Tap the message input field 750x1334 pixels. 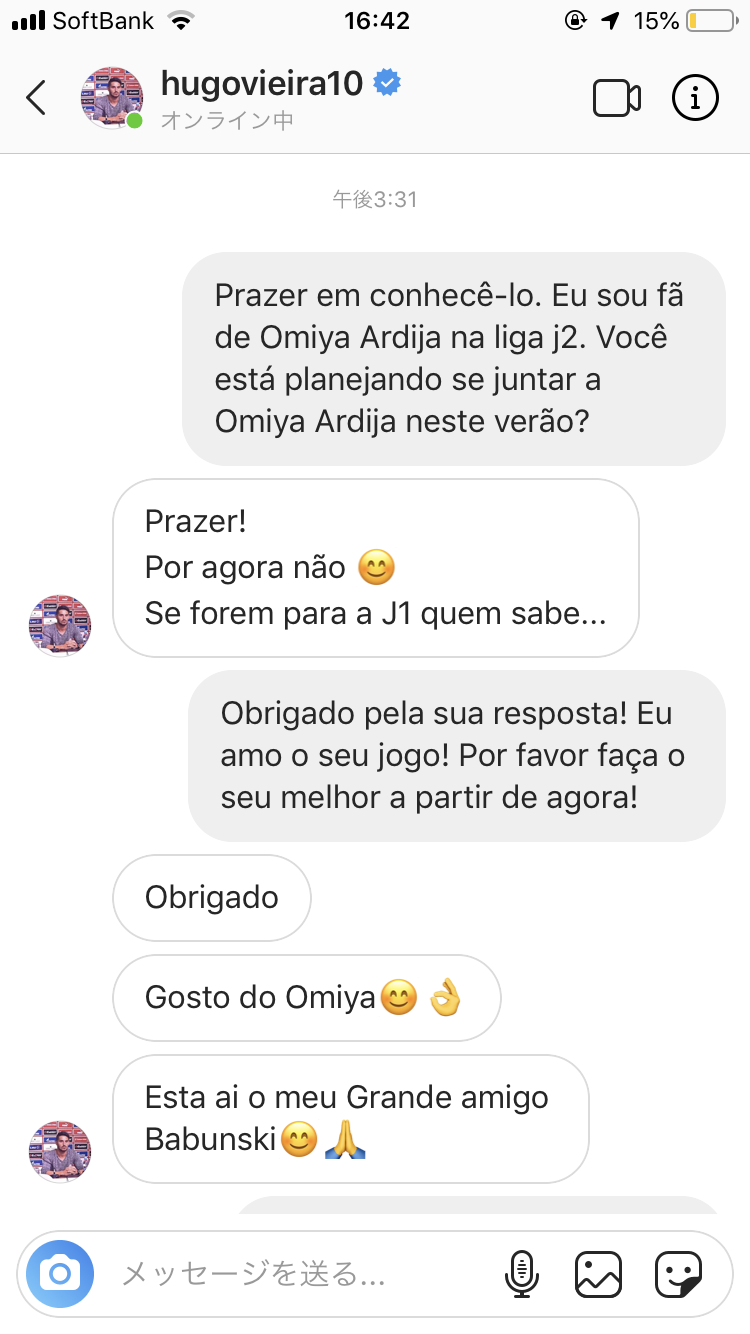pos(300,1274)
